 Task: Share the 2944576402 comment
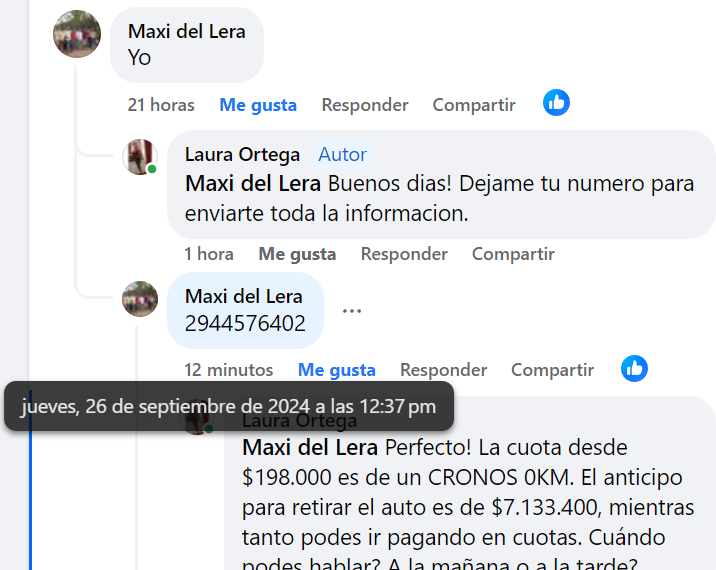tap(552, 370)
